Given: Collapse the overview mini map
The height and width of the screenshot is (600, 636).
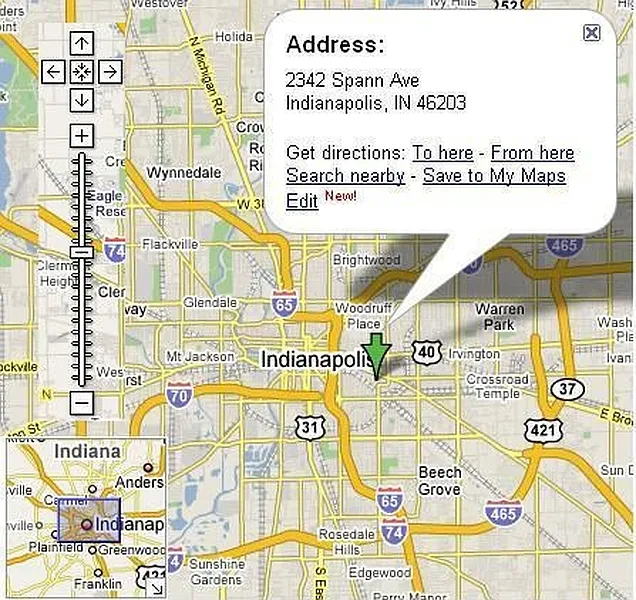Looking at the screenshot, I should click(156, 588).
